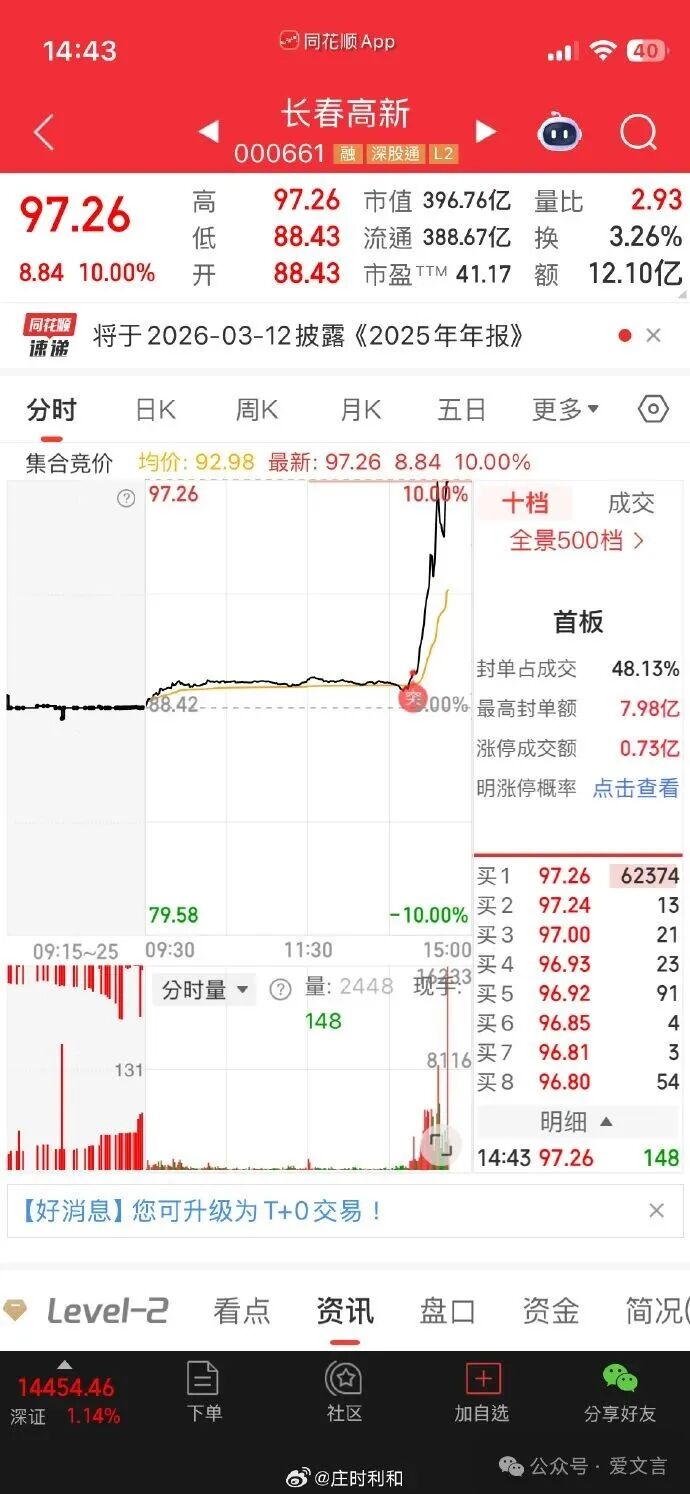Image resolution: width=690 pixels, height=1494 pixels.
Task: Switch to the next stock with the right triangle
Action: 486,131
